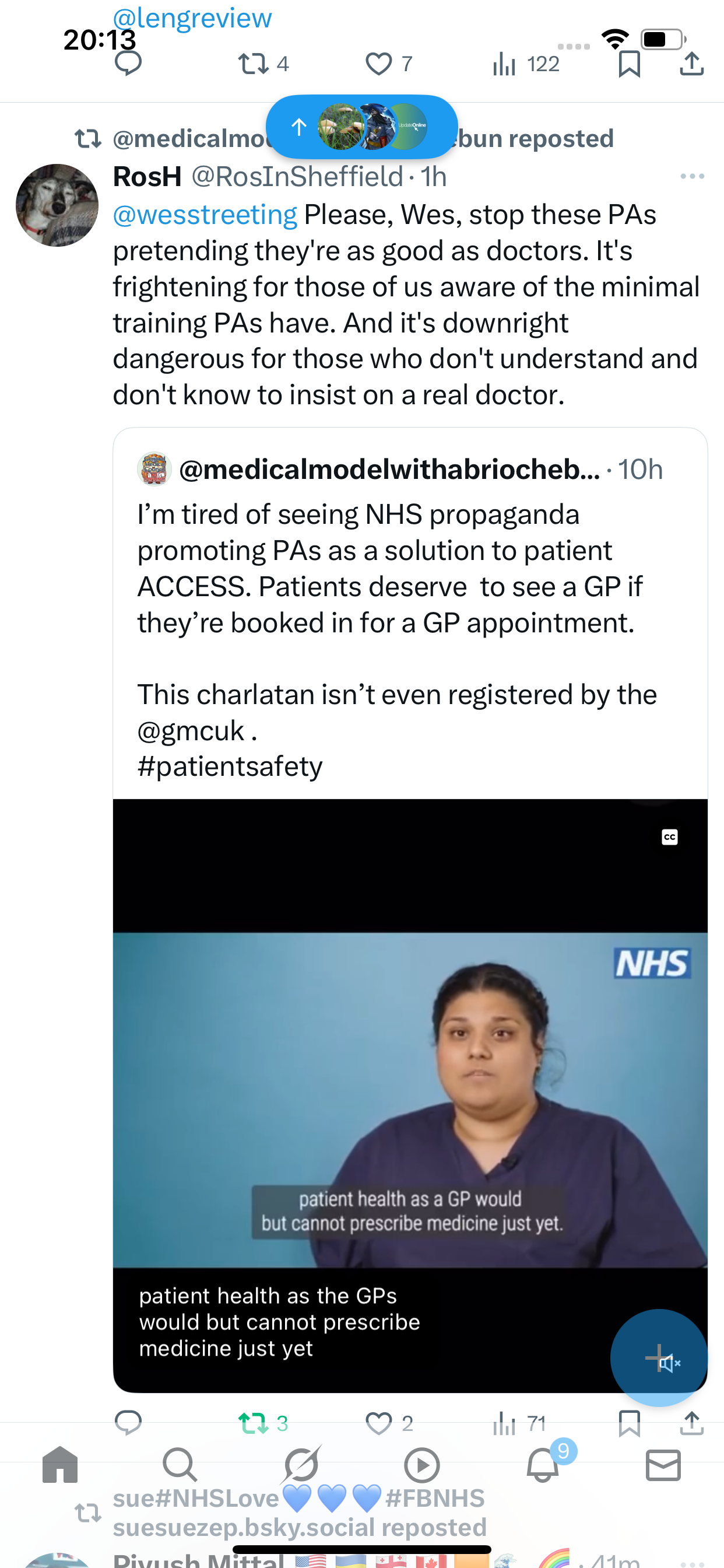Open the @wesstreeting mention link
This screenshot has width=724, height=1568.
click(205, 215)
